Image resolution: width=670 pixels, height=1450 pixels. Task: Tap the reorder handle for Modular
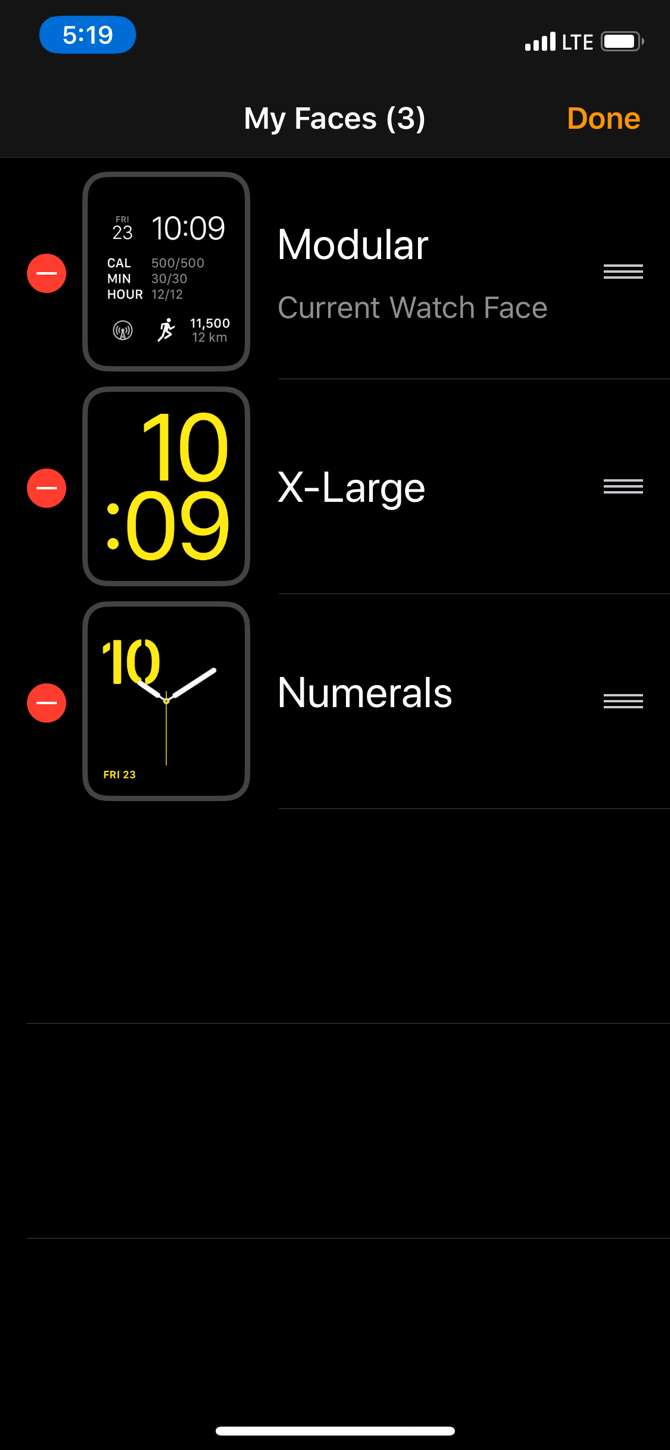(x=623, y=272)
